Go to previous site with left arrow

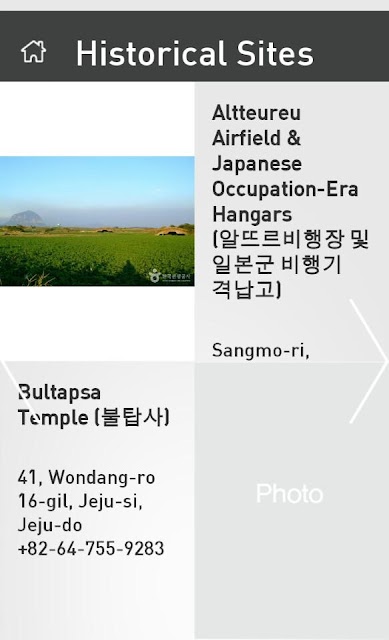pos(14,388)
